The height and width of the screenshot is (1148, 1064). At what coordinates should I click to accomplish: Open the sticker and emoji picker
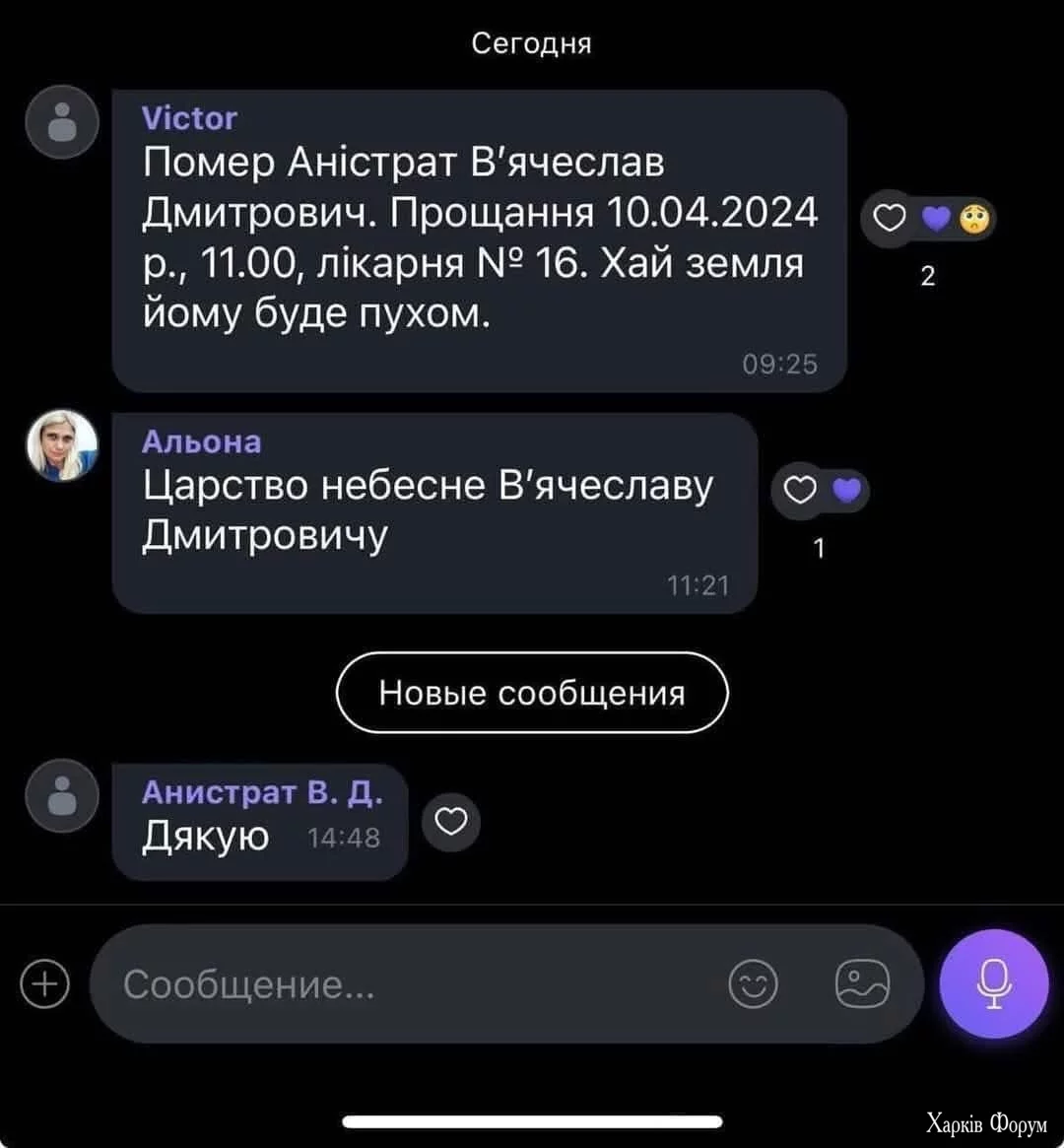753,983
